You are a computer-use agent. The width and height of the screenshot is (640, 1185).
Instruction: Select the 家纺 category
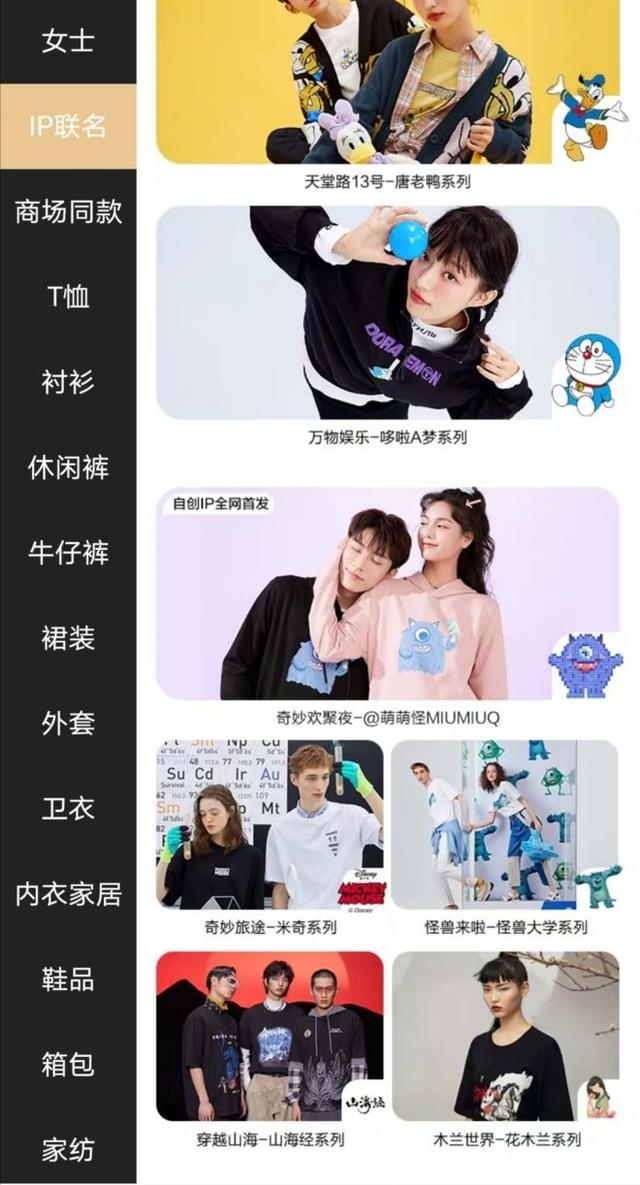coord(68,1150)
